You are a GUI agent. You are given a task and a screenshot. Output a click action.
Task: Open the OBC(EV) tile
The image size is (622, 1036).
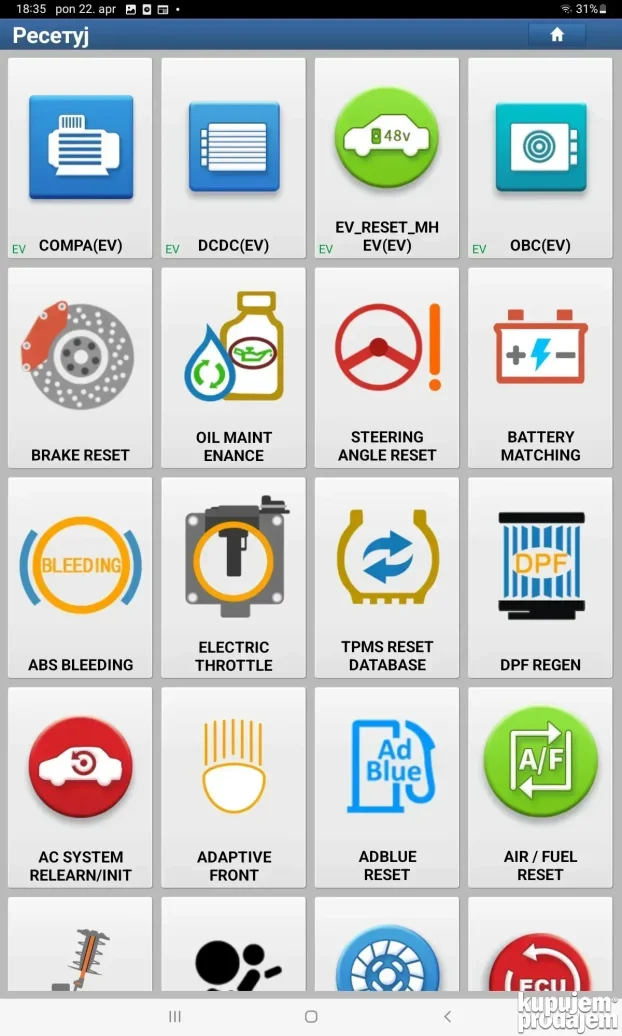pos(540,158)
